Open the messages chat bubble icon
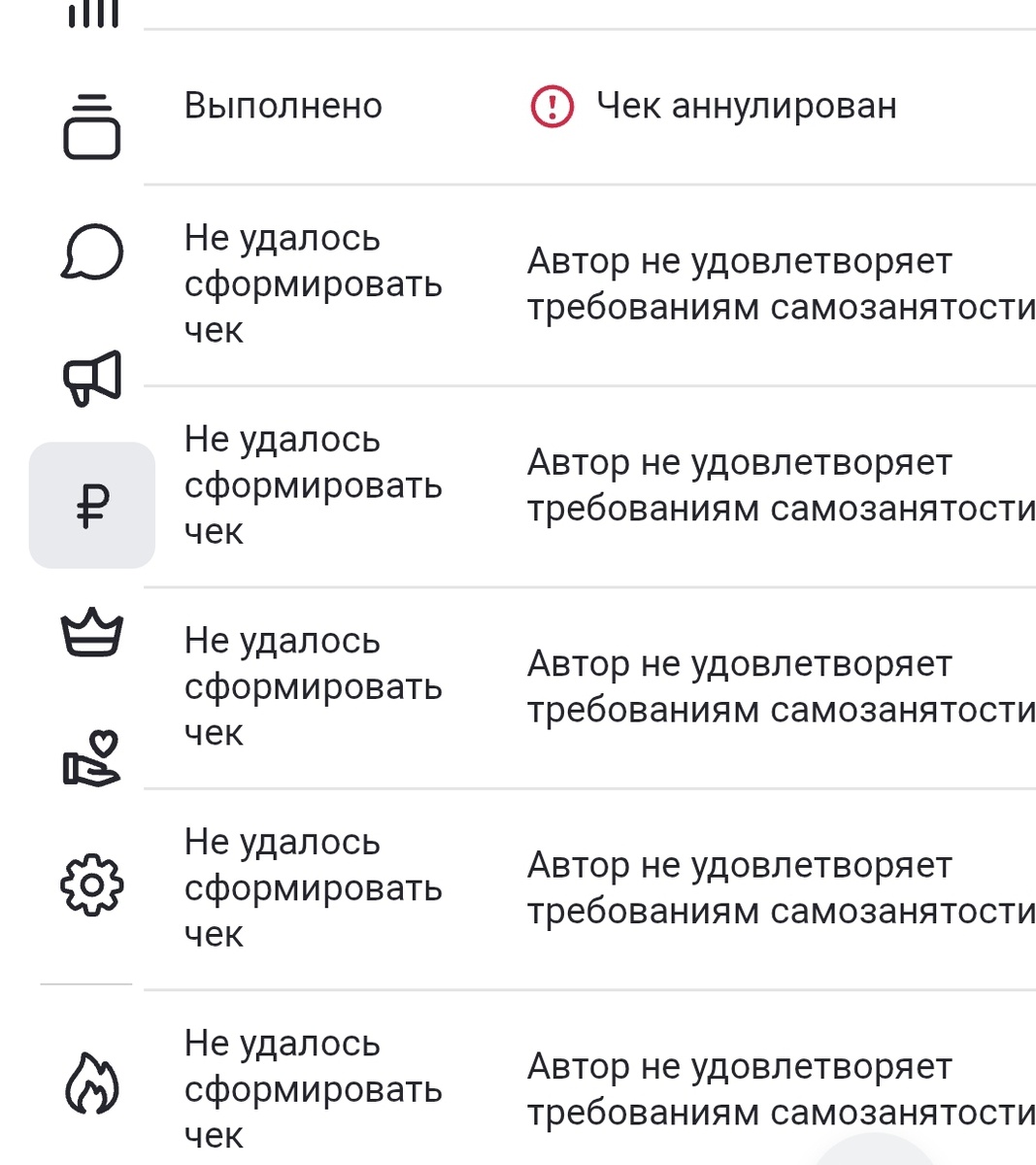Screen dimensions: 1036x1165 click(92, 250)
